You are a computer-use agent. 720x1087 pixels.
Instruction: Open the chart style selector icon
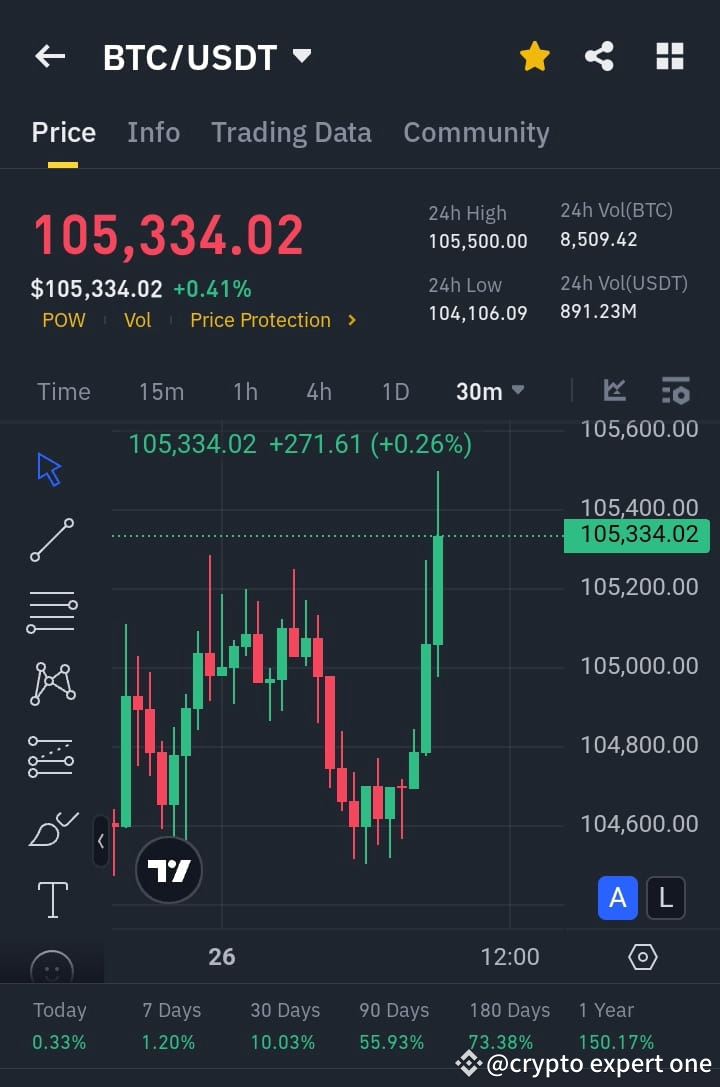614,391
